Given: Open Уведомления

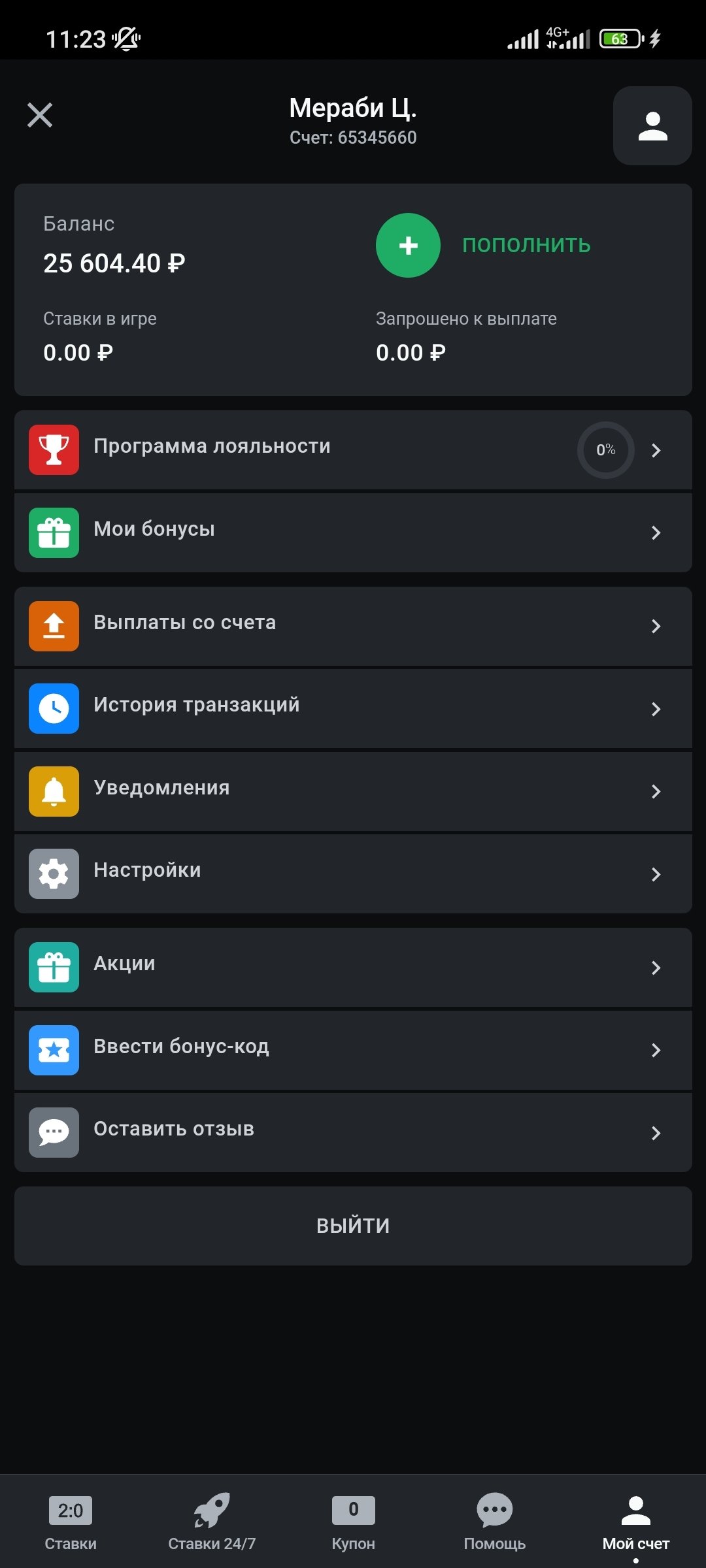Looking at the screenshot, I should point(353,791).
